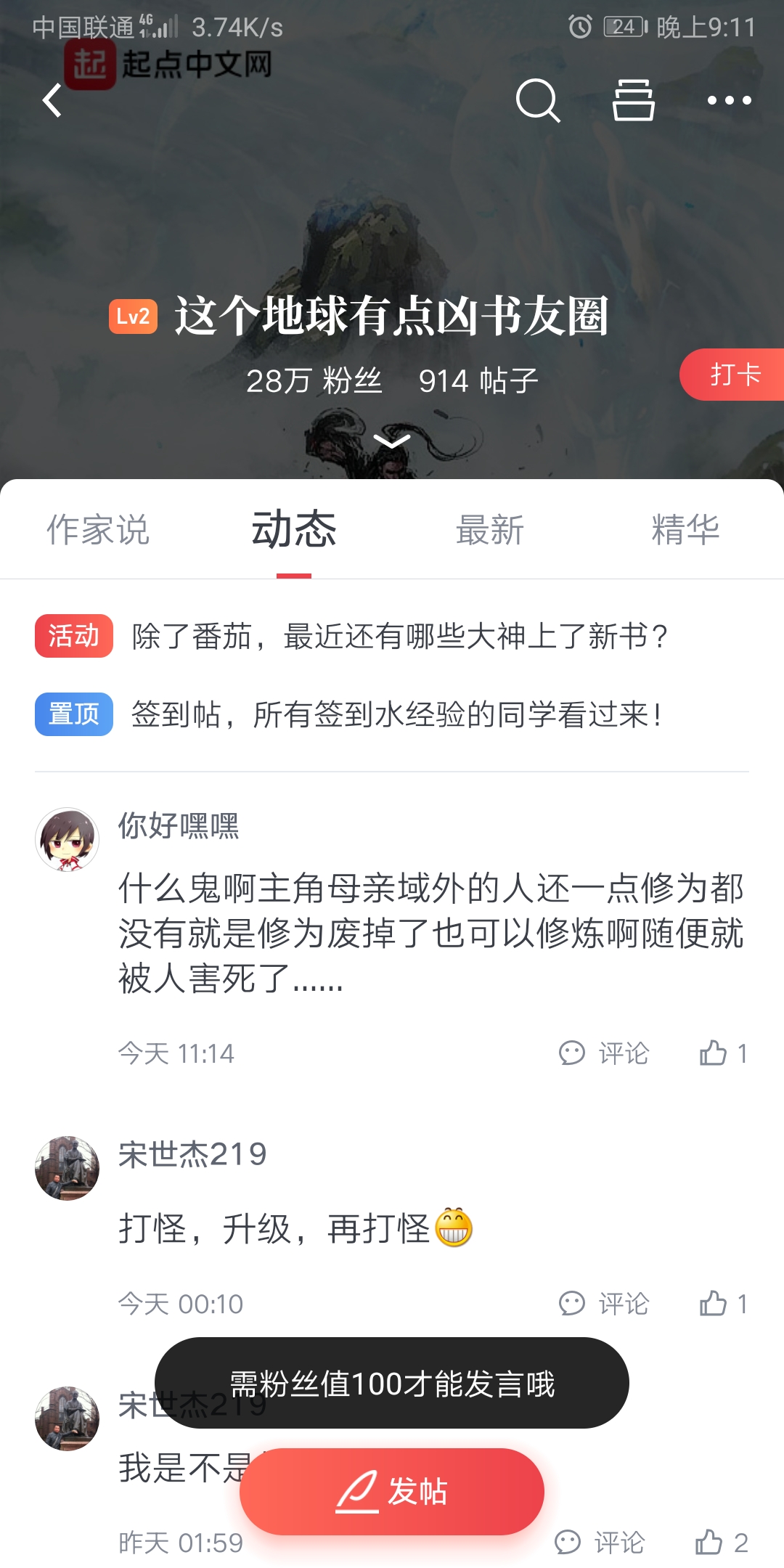Image resolution: width=784 pixels, height=1568 pixels.
Task: Open the 活动 post about new books
Action: point(399,636)
